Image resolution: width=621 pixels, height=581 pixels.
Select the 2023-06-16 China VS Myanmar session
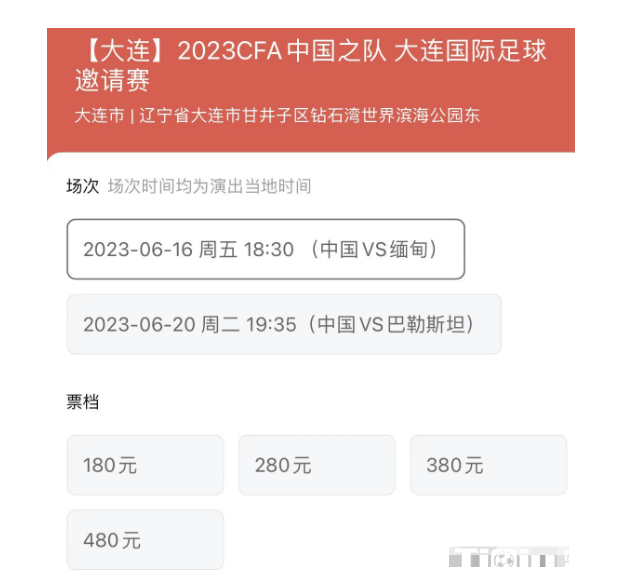[x=265, y=249]
